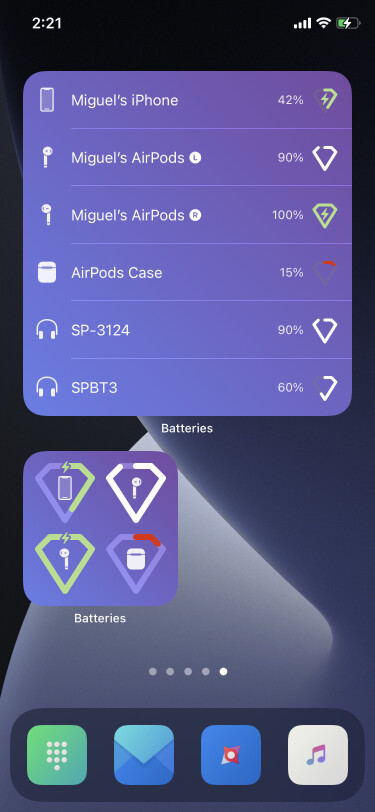375x812 pixels.
Task: Open the blue Mail app in the dock
Action: click(144, 755)
